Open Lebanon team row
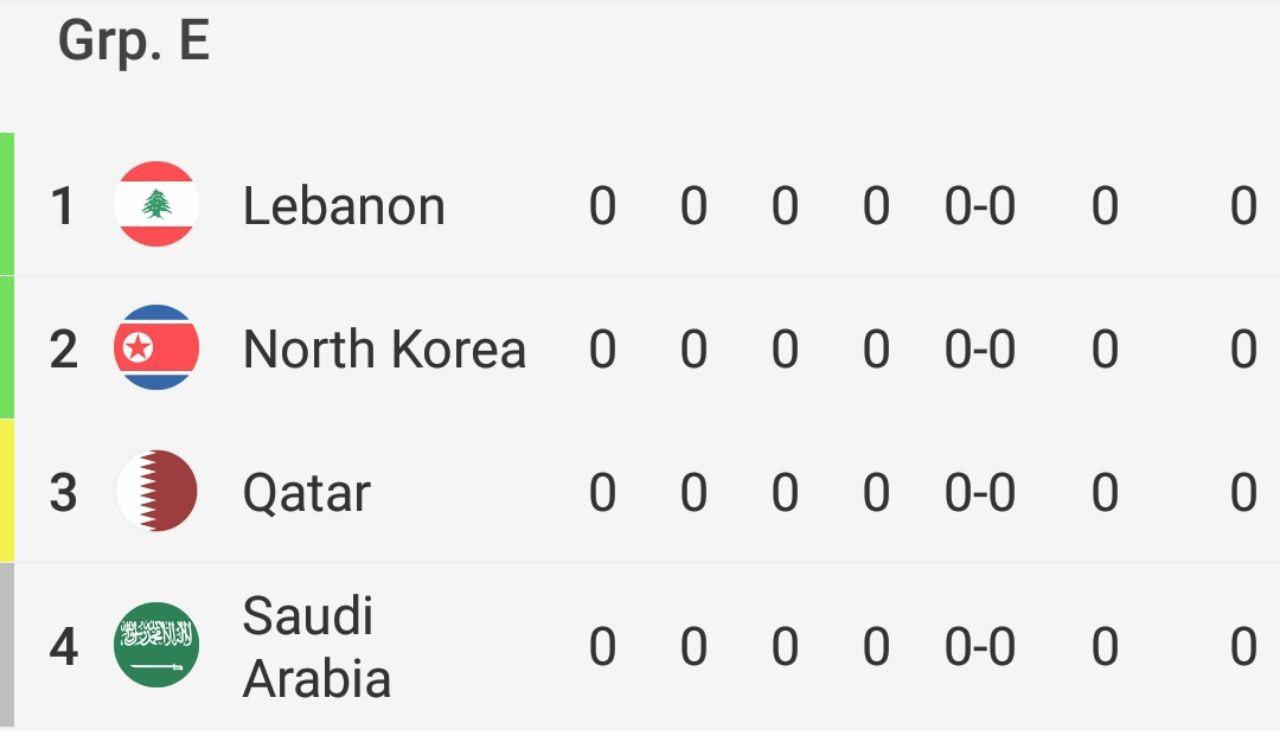1280x731 pixels. point(343,207)
